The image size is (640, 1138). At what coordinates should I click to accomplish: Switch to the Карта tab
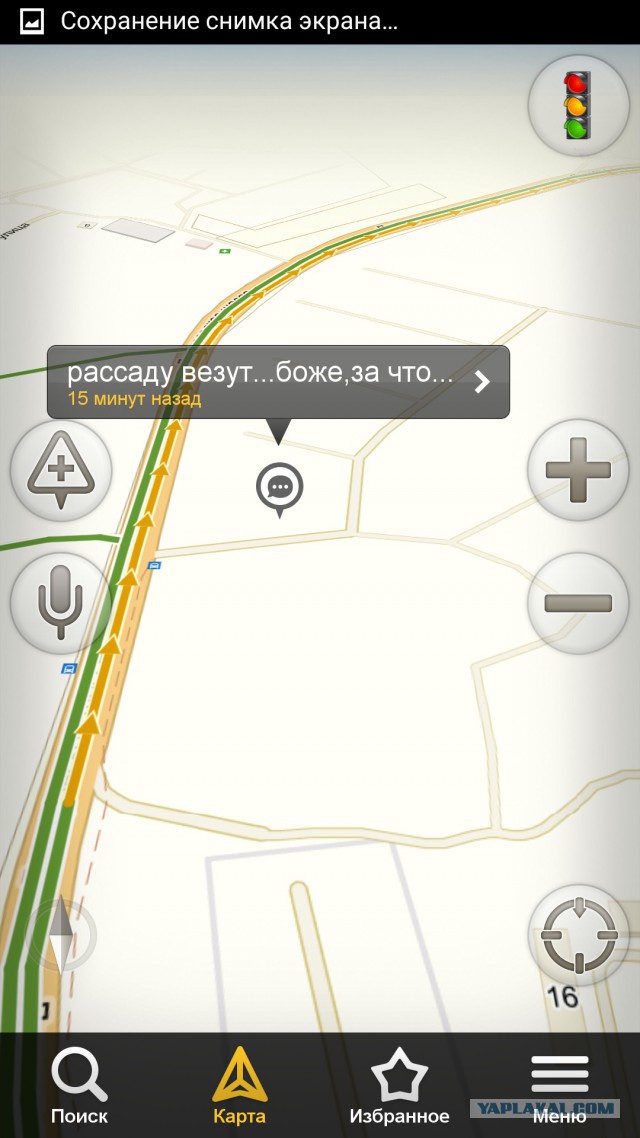click(240, 1085)
